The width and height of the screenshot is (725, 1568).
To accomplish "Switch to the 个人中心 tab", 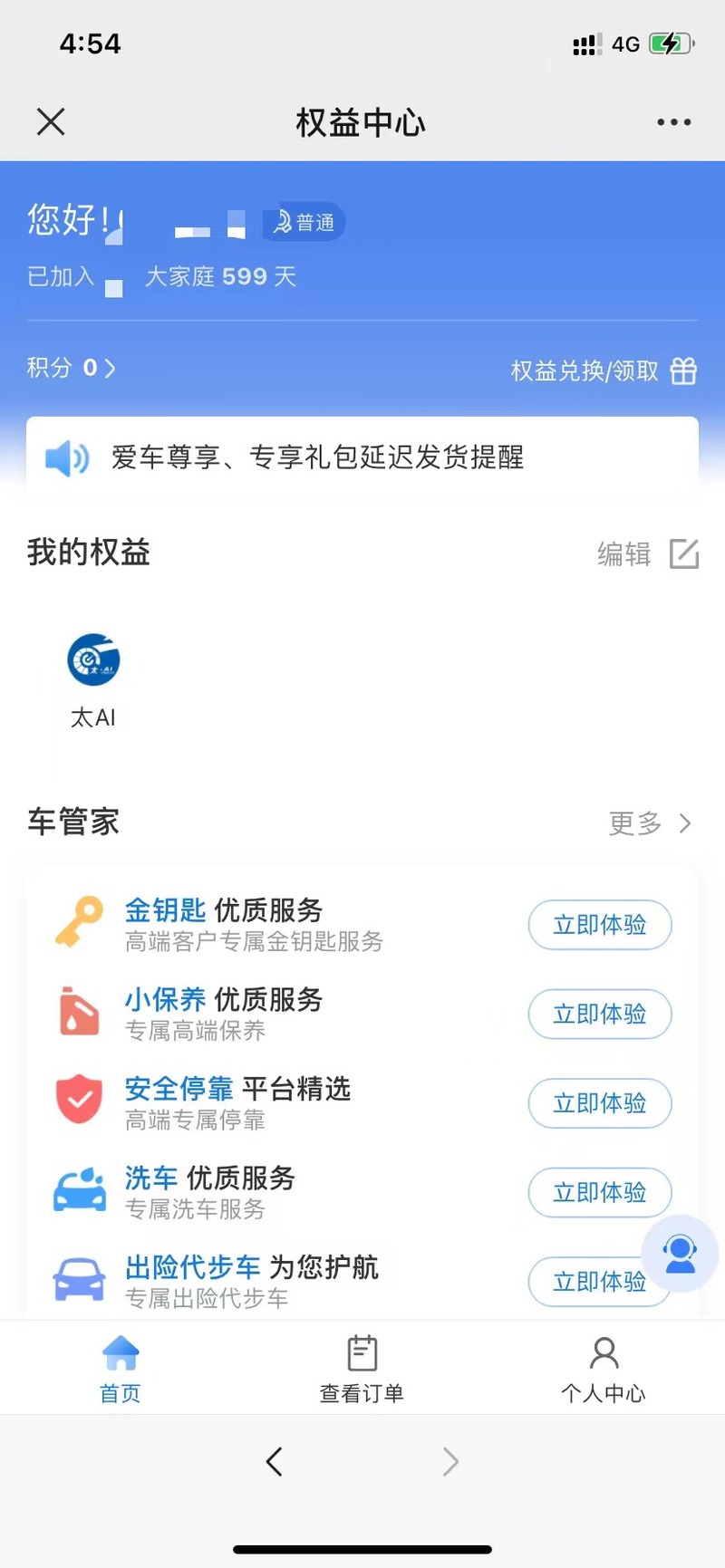I will click(x=604, y=1369).
